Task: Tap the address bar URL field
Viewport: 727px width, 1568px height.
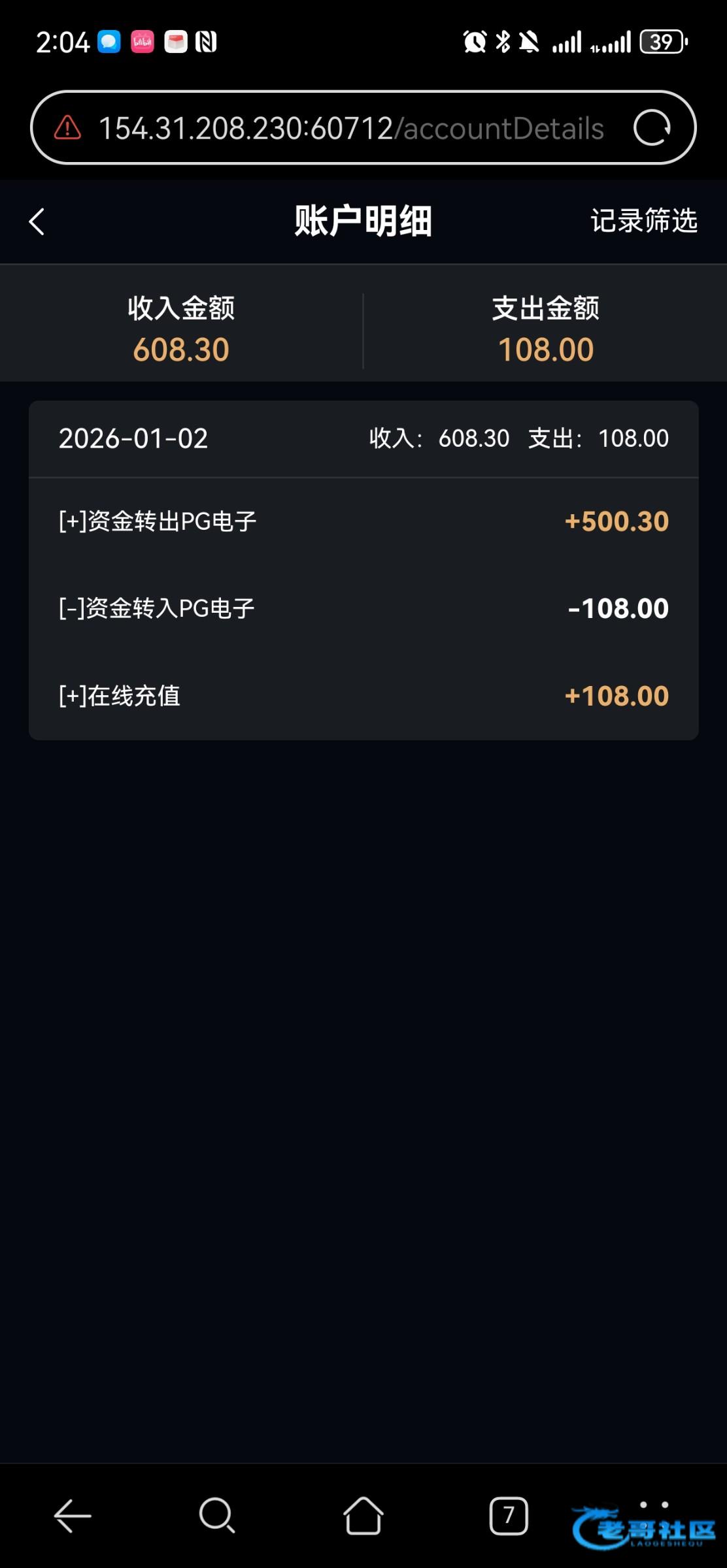Action: point(350,128)
